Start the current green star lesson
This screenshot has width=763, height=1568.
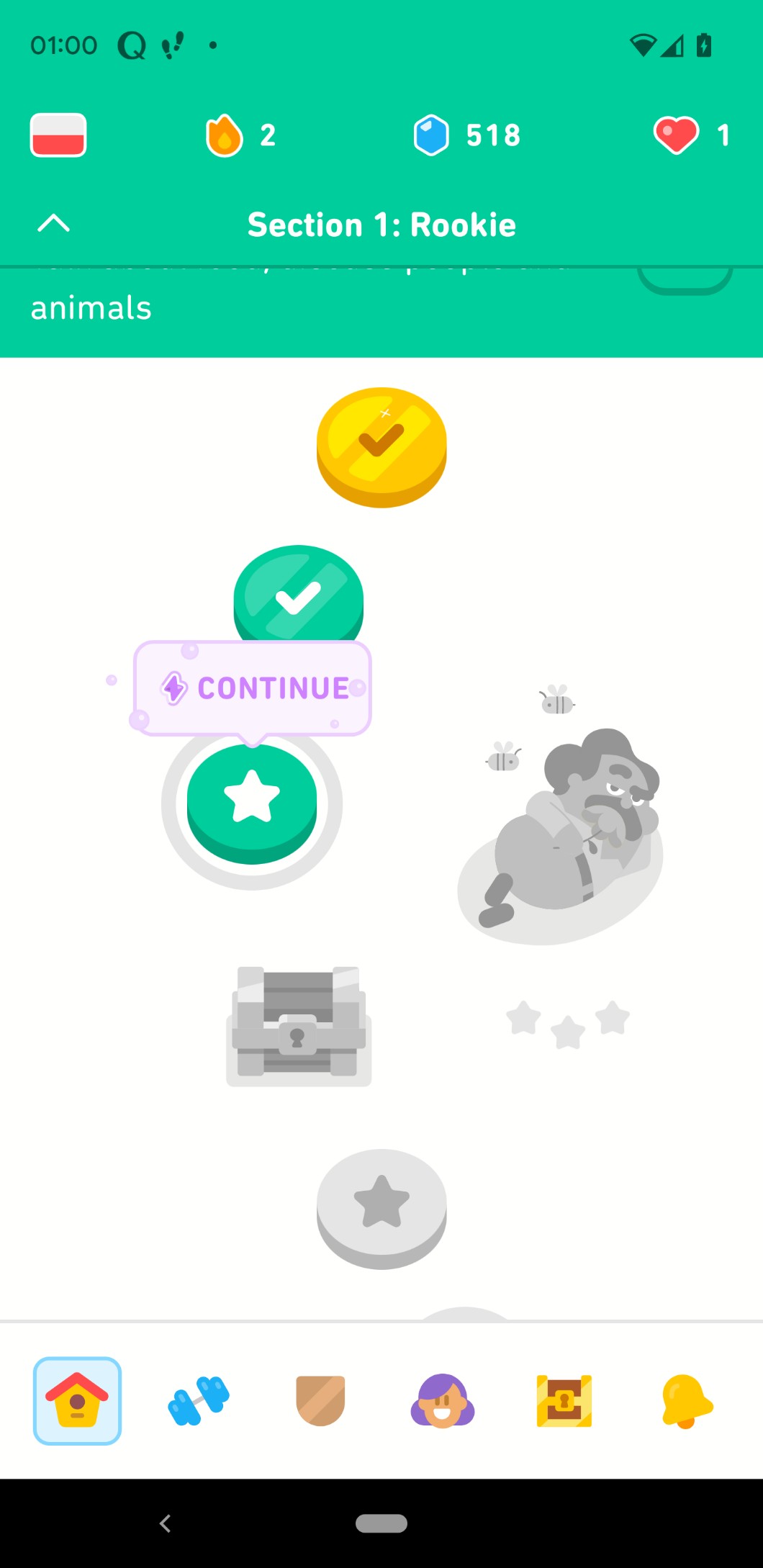click(x=252, y=801)
